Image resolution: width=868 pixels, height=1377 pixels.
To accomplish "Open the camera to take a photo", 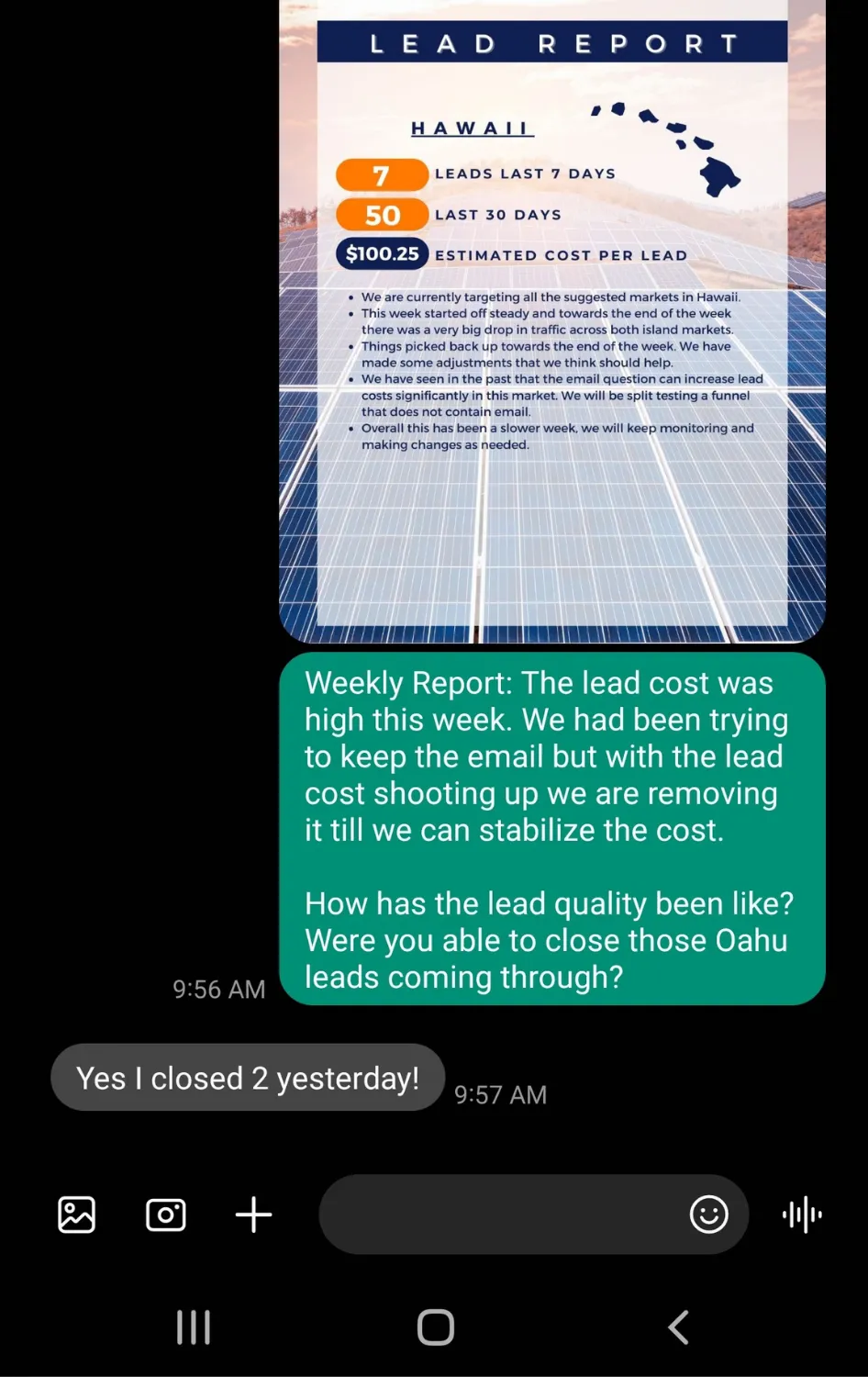I will pos(166,1215).
